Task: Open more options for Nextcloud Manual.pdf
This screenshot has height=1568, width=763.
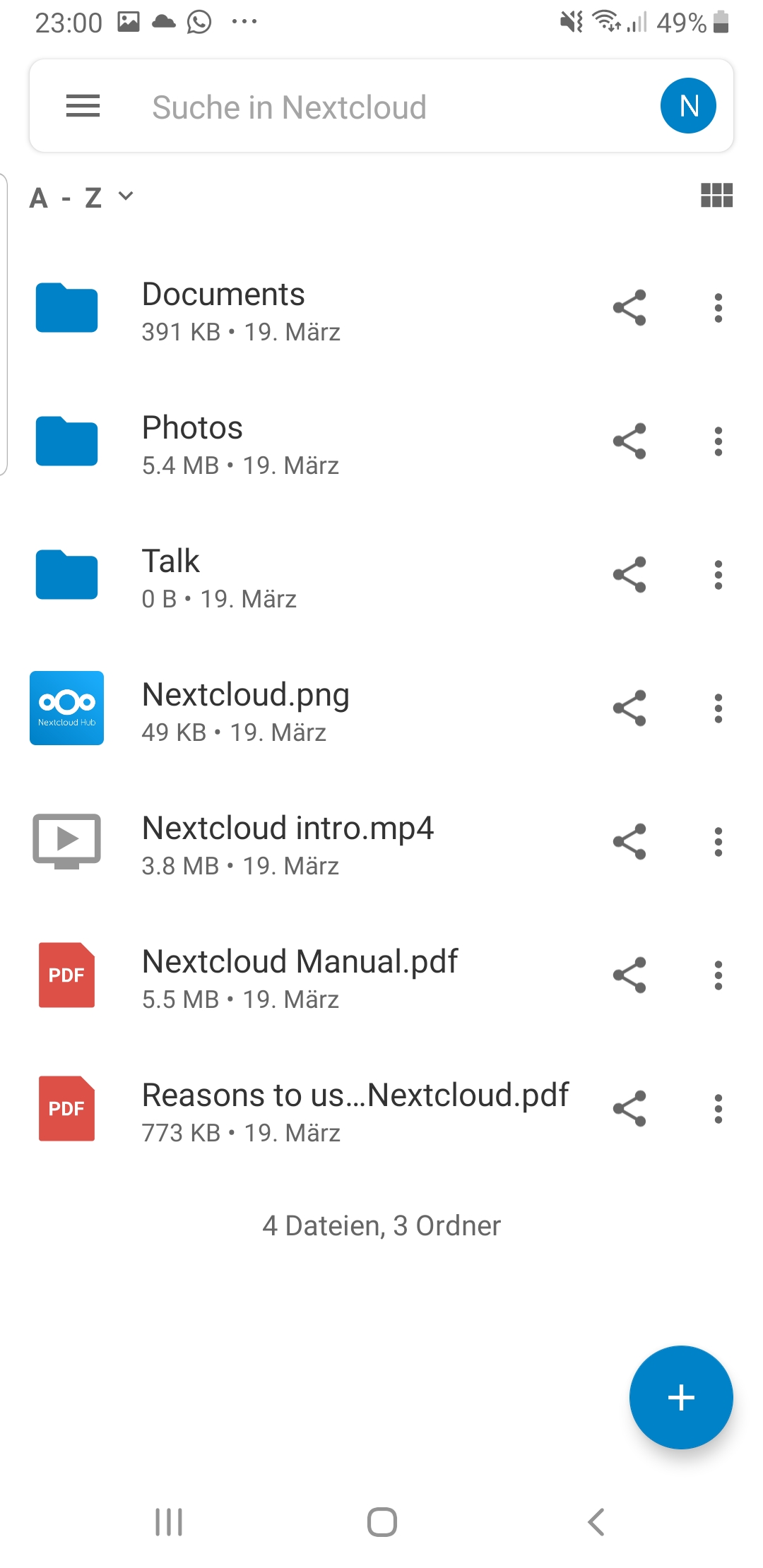Action: pyautogui.click(x=718, y=975)
